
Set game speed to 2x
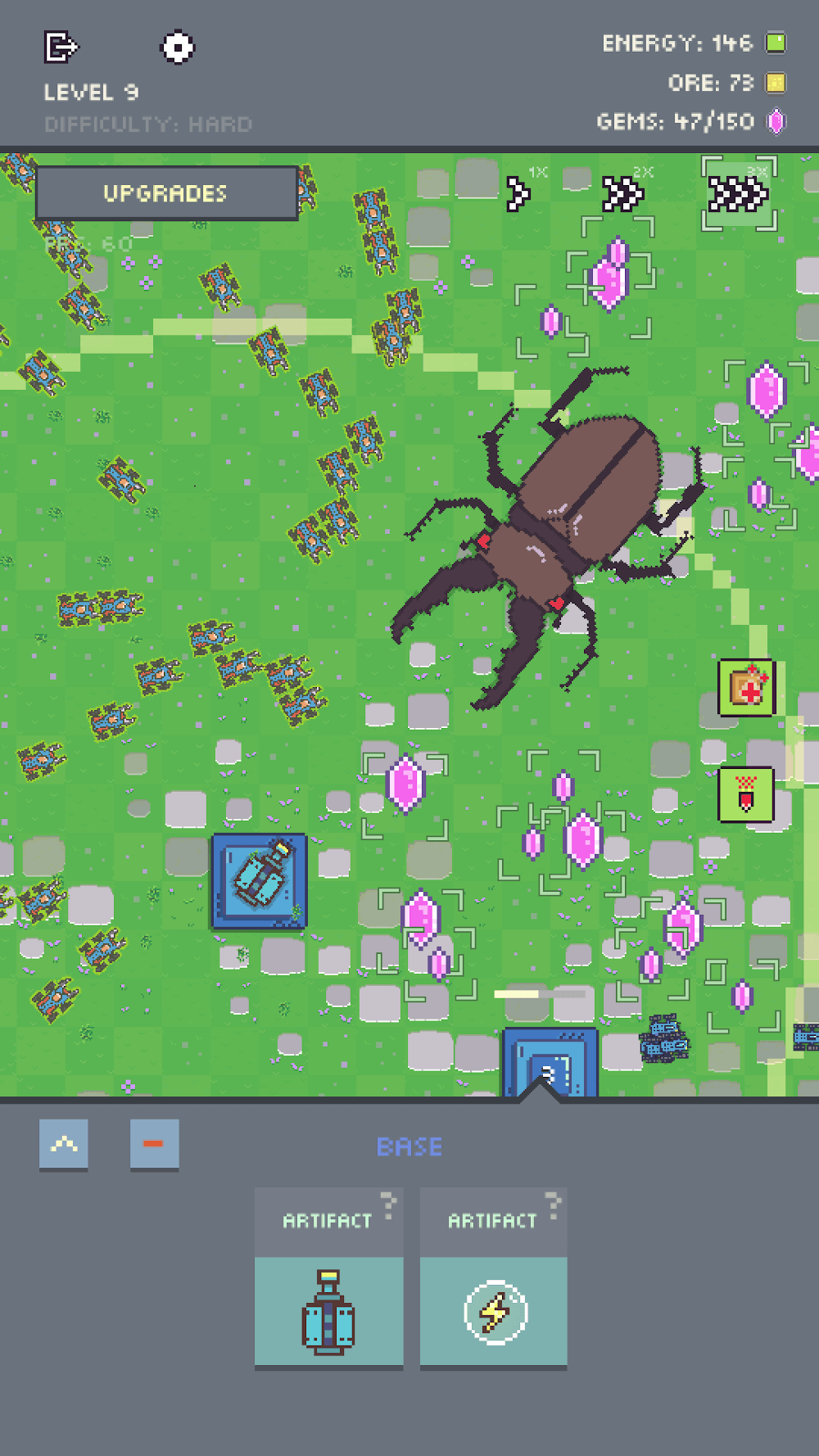(623, 194)
